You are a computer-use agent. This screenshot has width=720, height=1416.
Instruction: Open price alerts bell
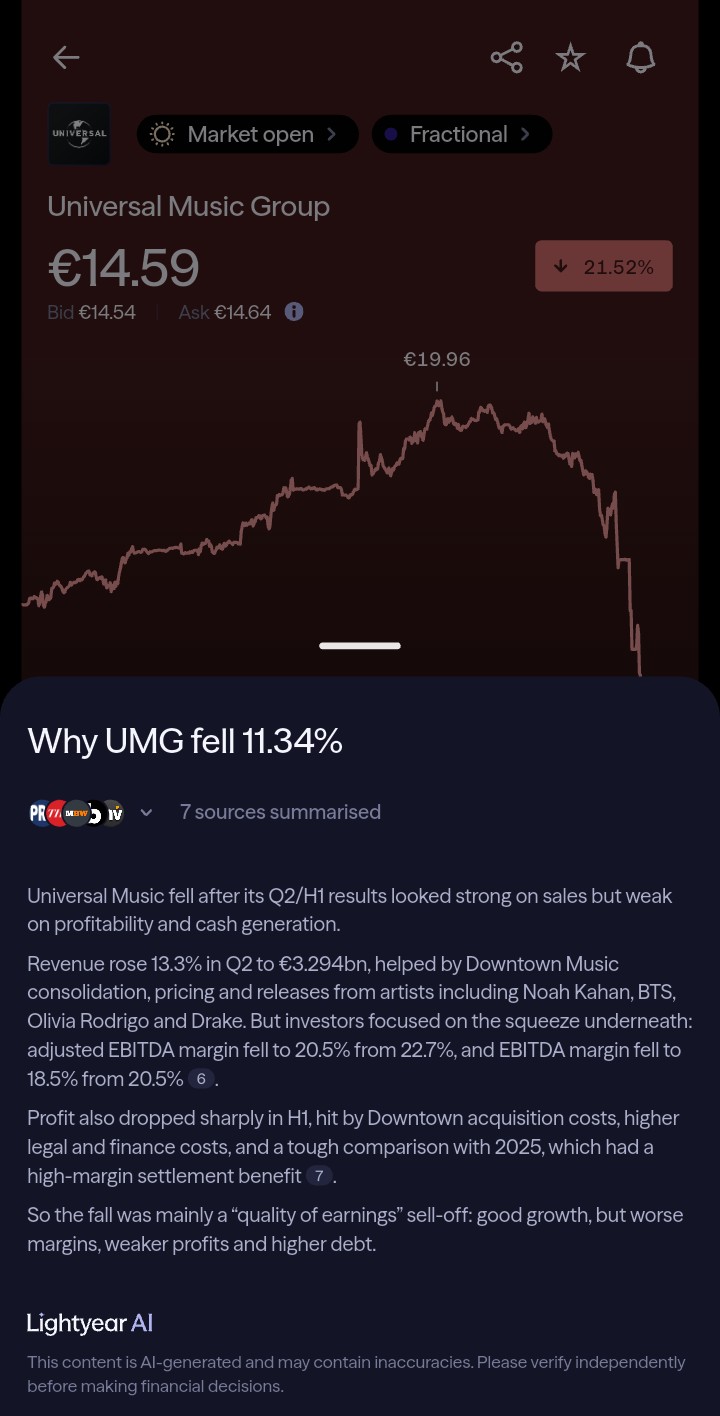[x=641, y=58]
